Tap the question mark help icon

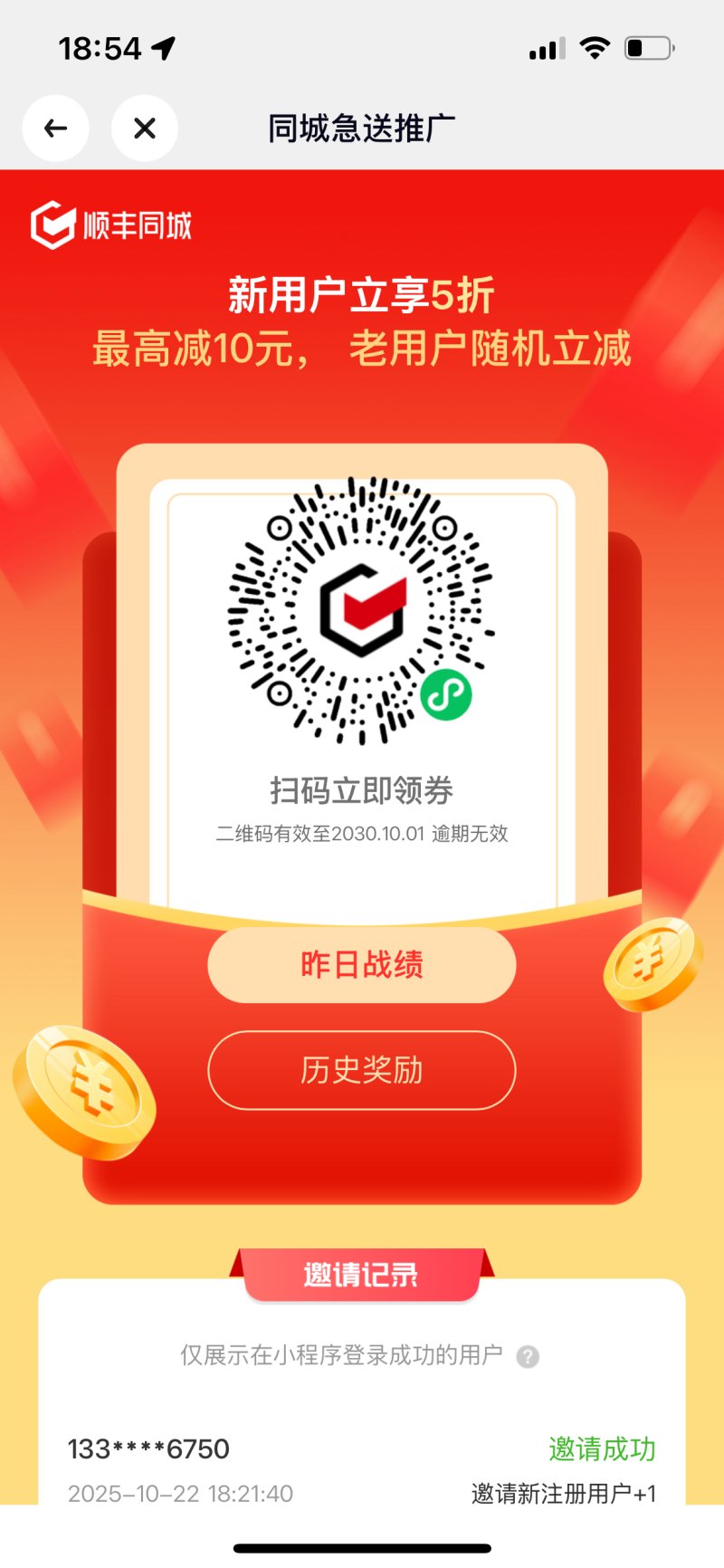click(x=528, y=1356)
